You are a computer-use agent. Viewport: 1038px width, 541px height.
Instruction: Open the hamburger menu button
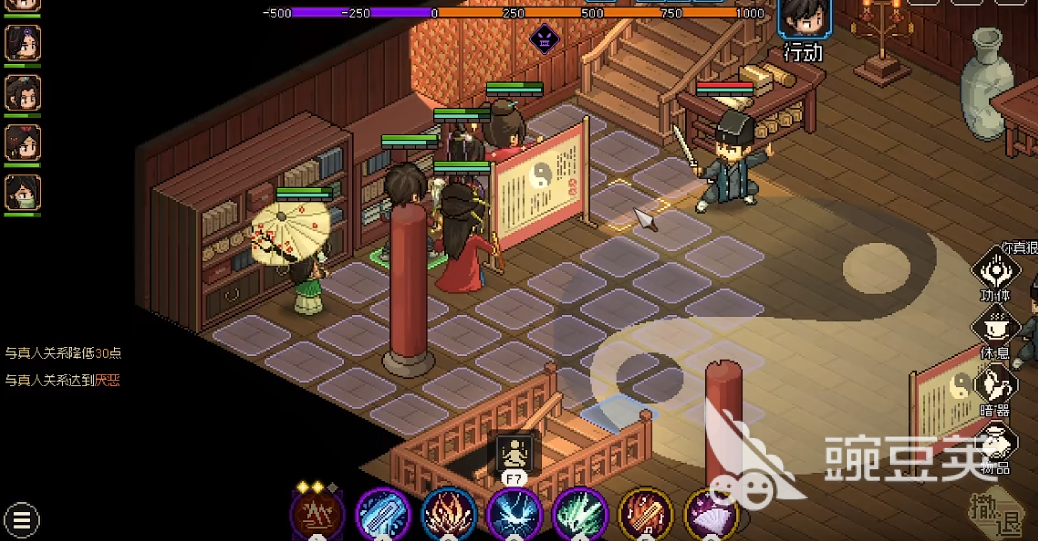tap(21, 520)
